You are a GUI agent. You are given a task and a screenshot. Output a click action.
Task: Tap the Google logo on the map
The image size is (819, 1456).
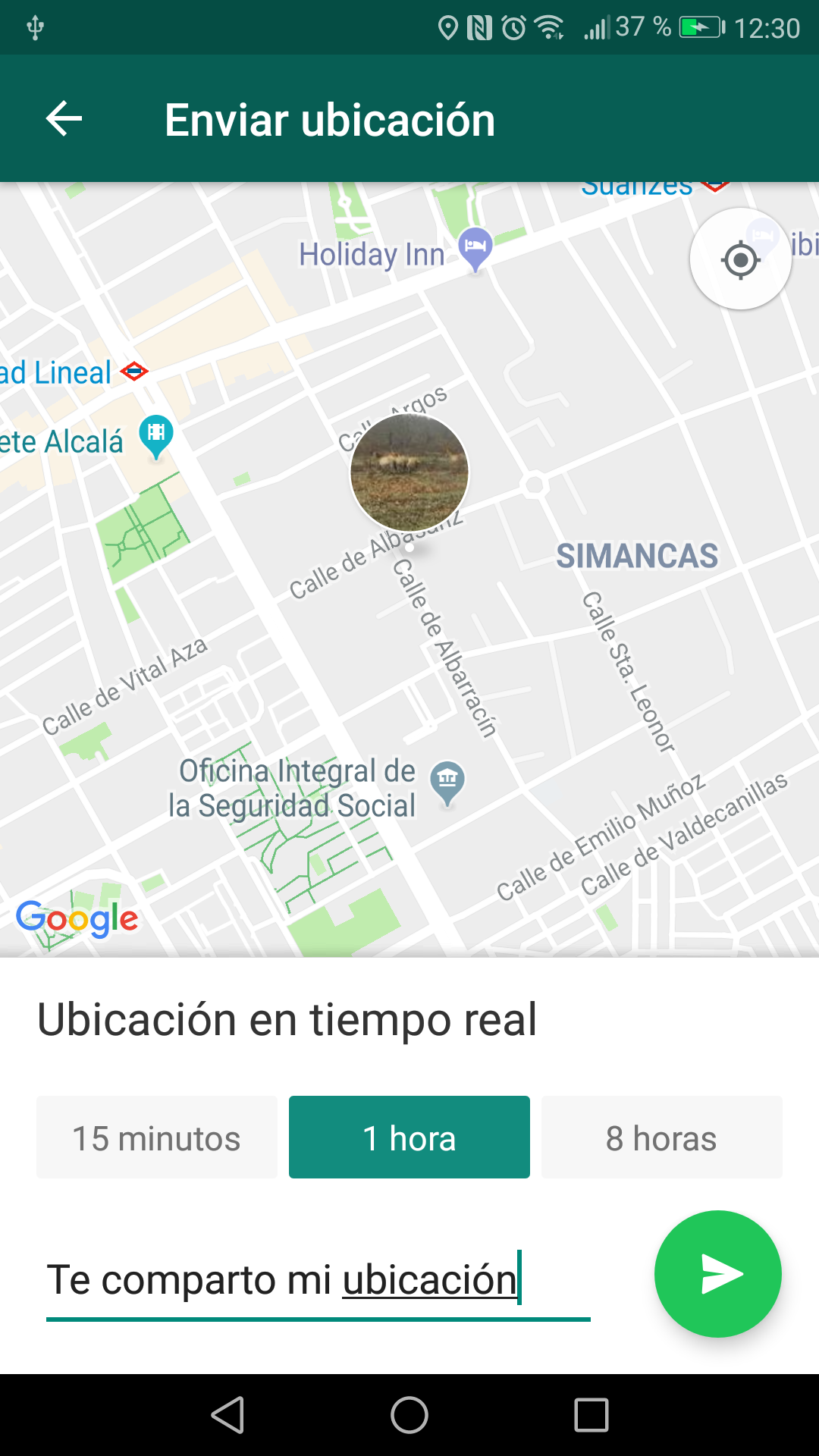coord(76,918)
